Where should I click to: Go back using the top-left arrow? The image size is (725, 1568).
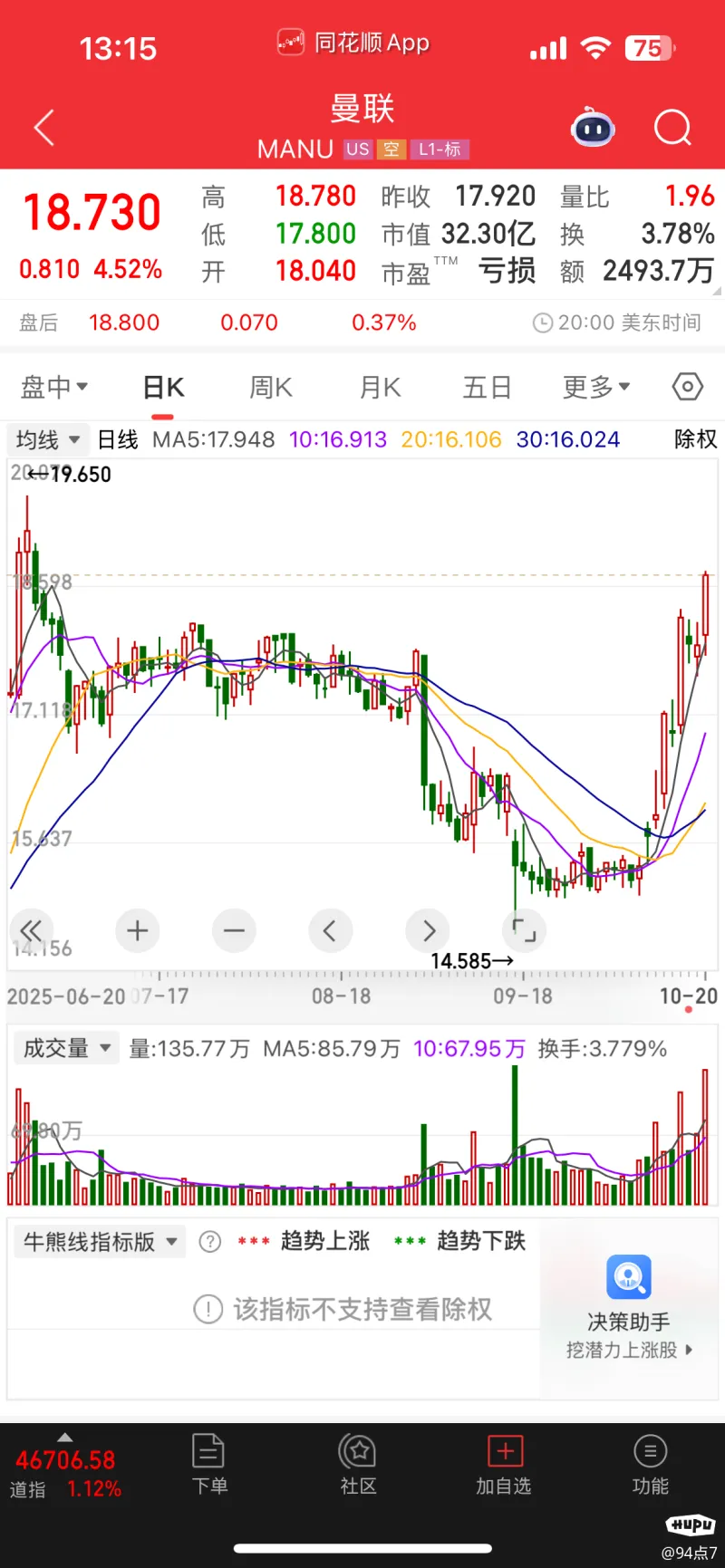pos(44,128)
